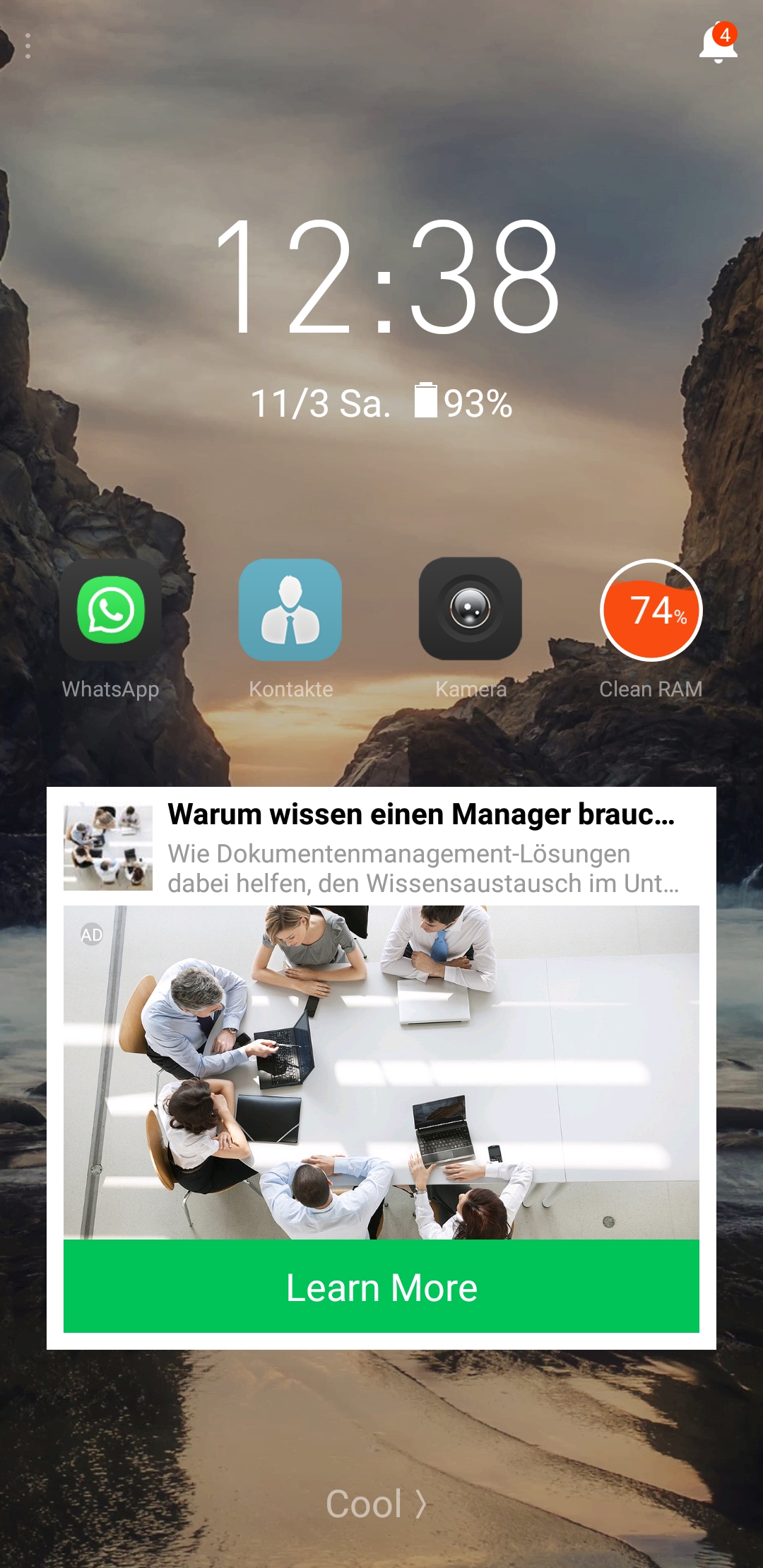Tap the Cool link at the bottom
Viewport: 763px width, 1568px height.
pos(376,1504)
